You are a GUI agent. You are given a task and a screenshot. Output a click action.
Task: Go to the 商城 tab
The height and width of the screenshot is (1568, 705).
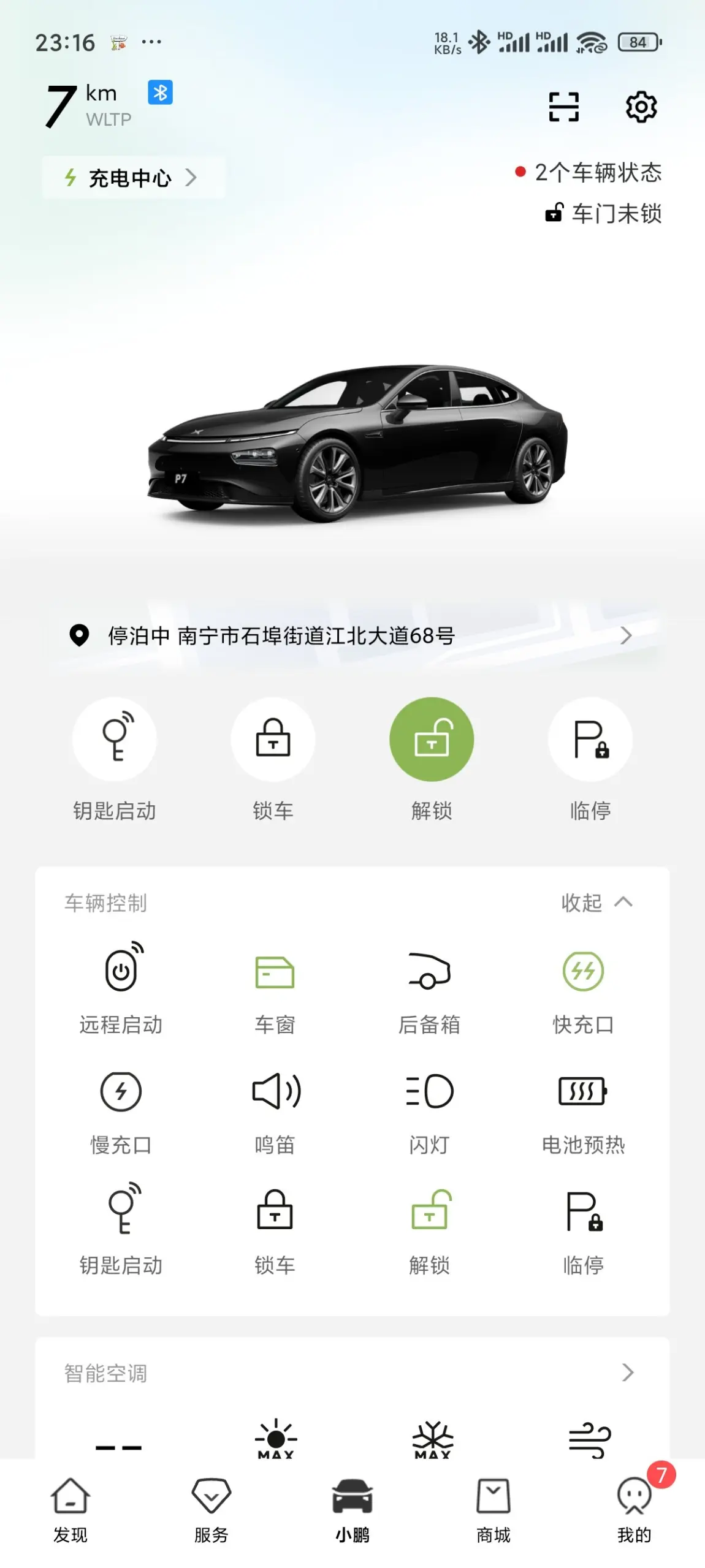[x=493, y=1510]
